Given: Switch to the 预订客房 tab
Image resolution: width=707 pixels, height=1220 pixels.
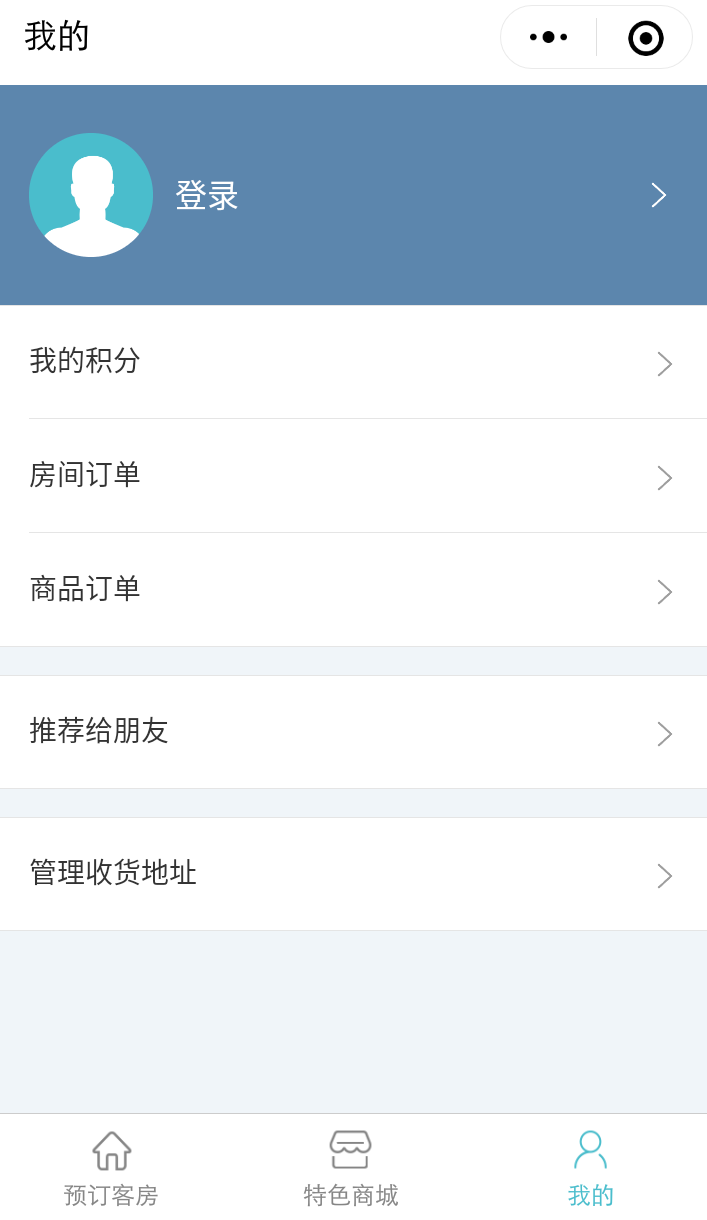Looking at the screenshot, I should pos(111,1168).
